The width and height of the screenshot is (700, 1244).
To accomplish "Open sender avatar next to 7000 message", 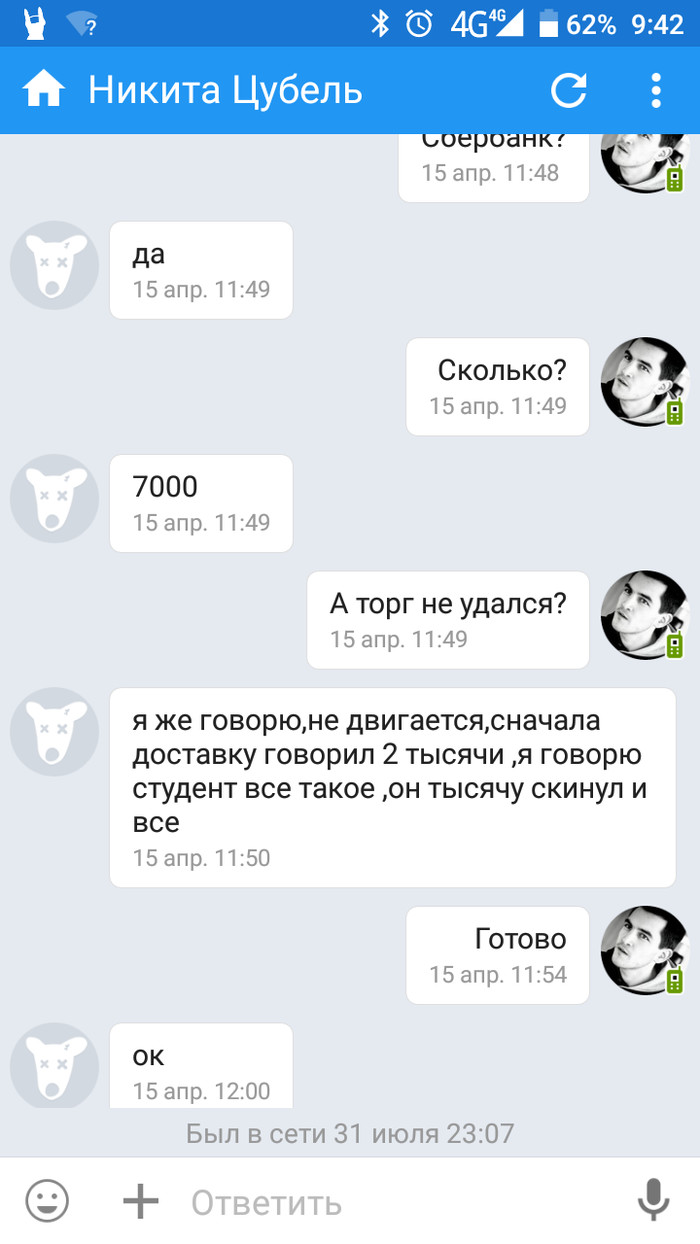I will click(54, 498).
